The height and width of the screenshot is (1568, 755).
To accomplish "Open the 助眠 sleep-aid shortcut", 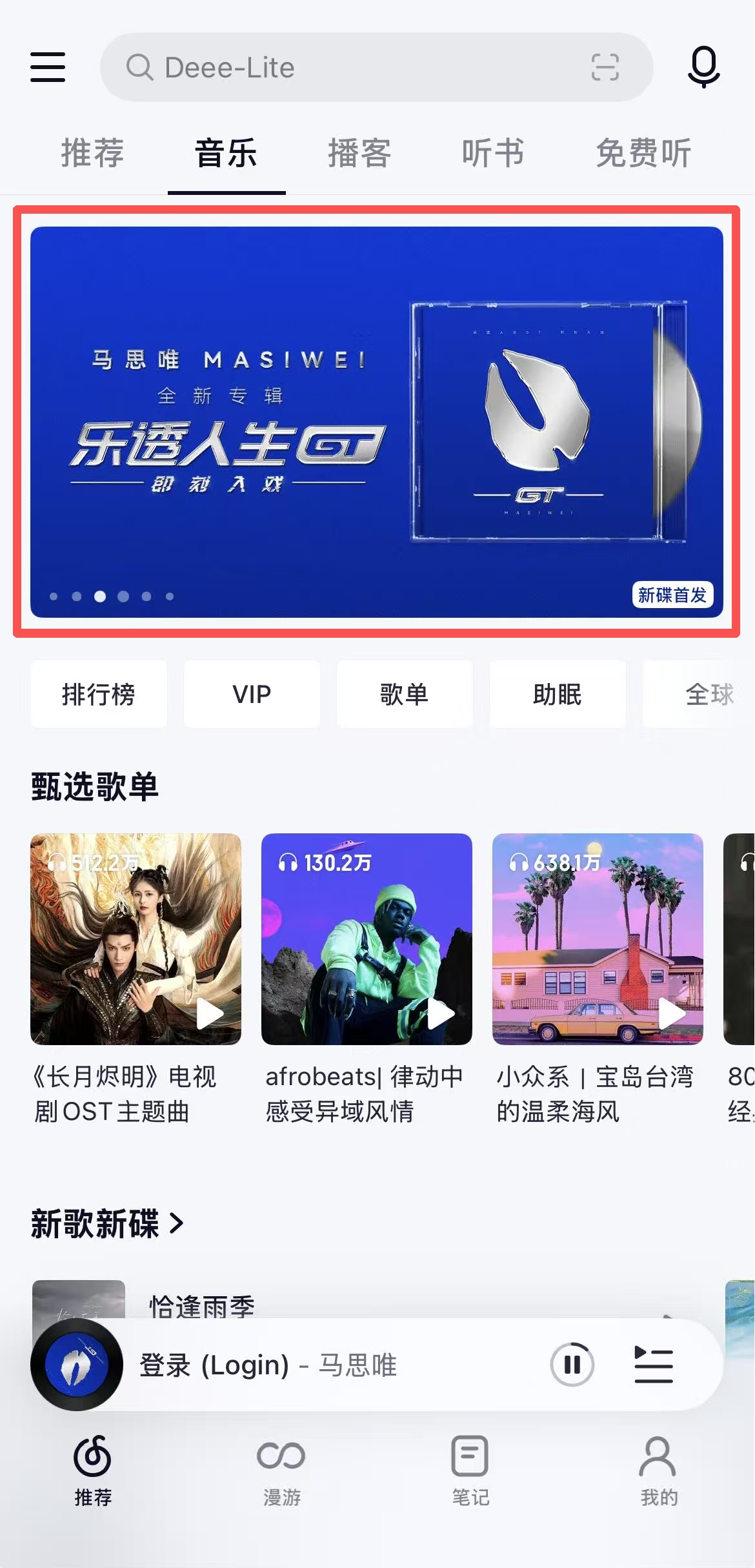I will [558, 695].
